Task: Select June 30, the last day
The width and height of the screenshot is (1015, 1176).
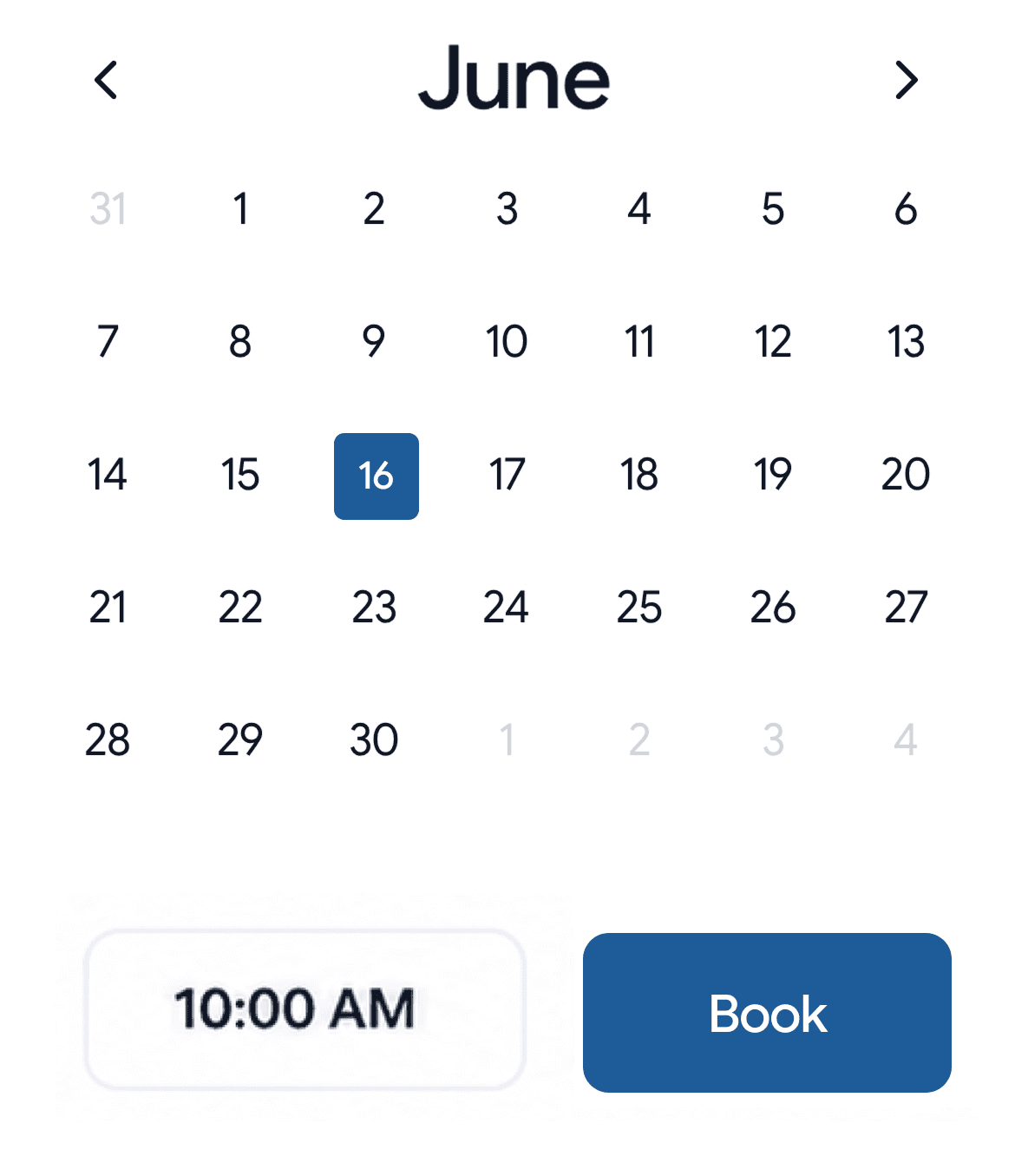Action: pos(374,740)
